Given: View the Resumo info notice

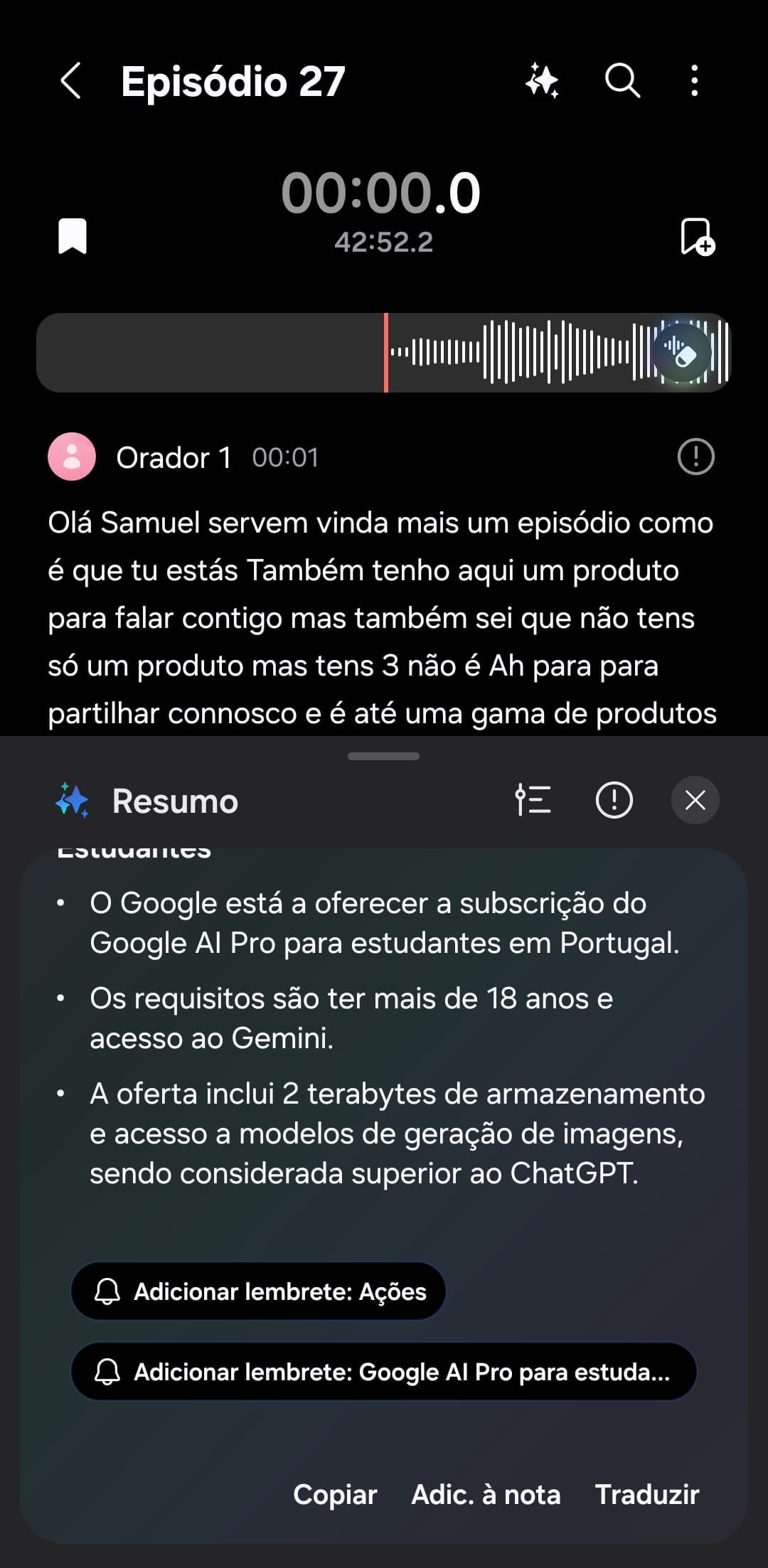Looking at the screenshot, I should tap(614, 800).
